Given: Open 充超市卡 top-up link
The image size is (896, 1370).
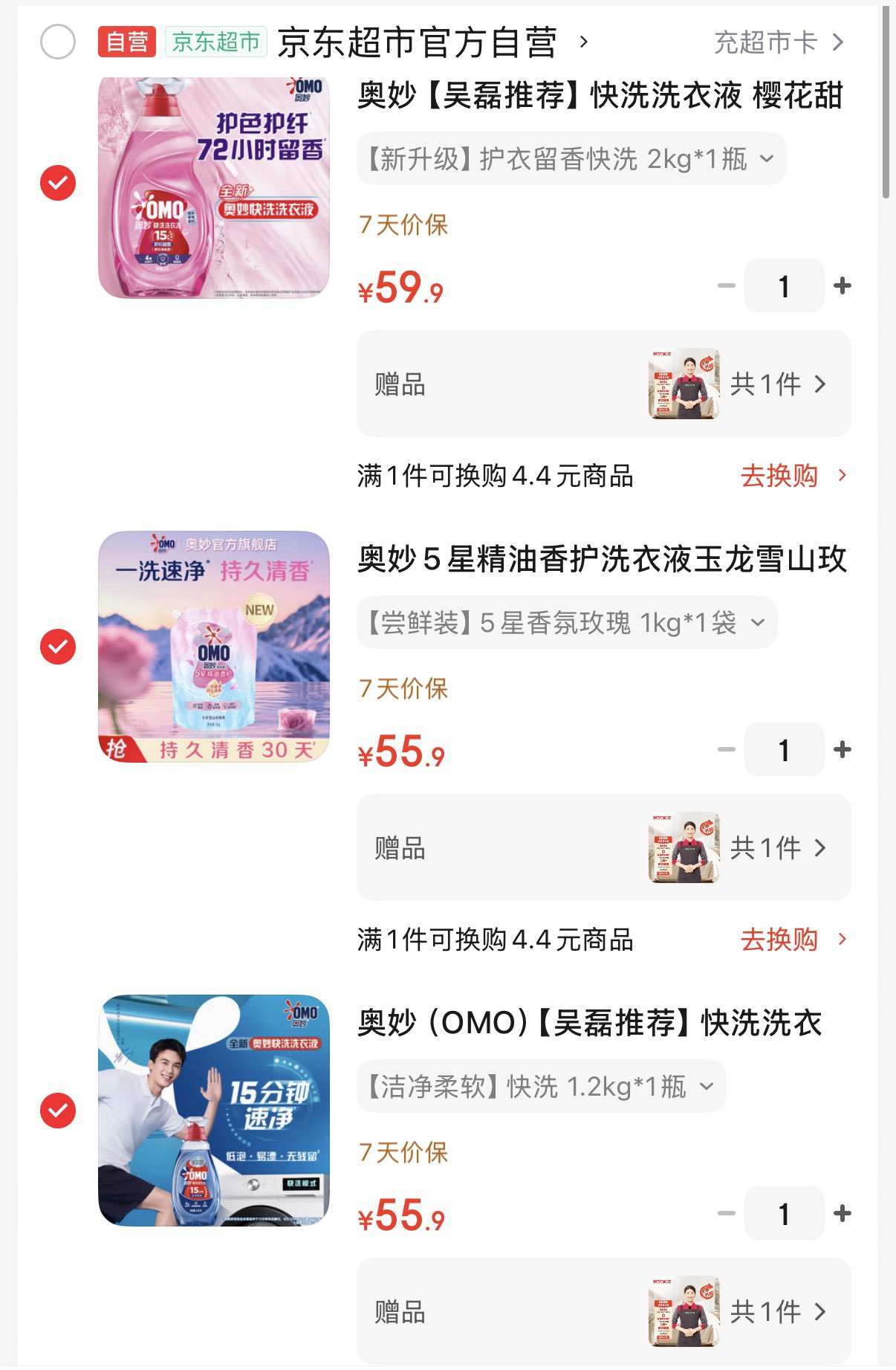Looking at the screenshot, I should coord(778,42).
